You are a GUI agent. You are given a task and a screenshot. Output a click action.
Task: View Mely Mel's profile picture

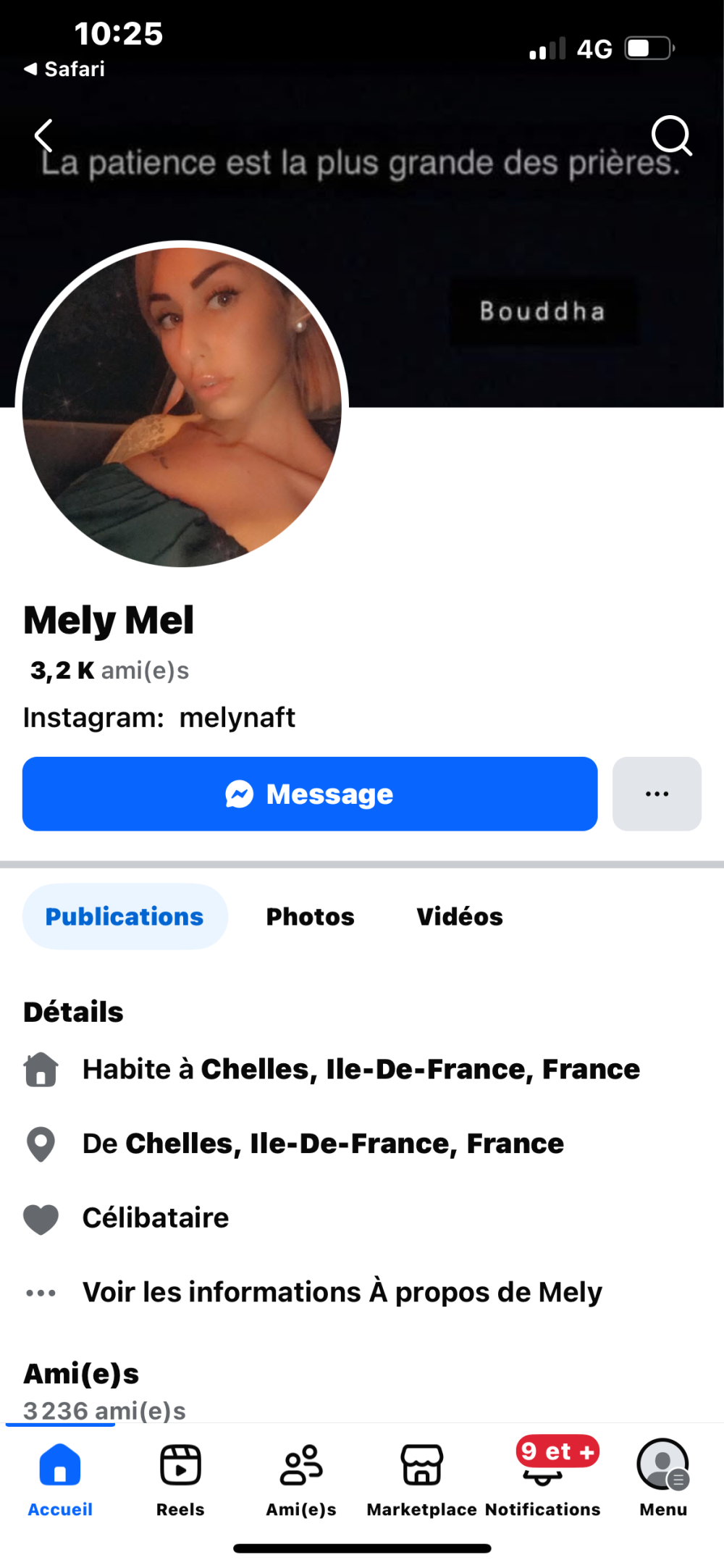click(x=182, y=407)
